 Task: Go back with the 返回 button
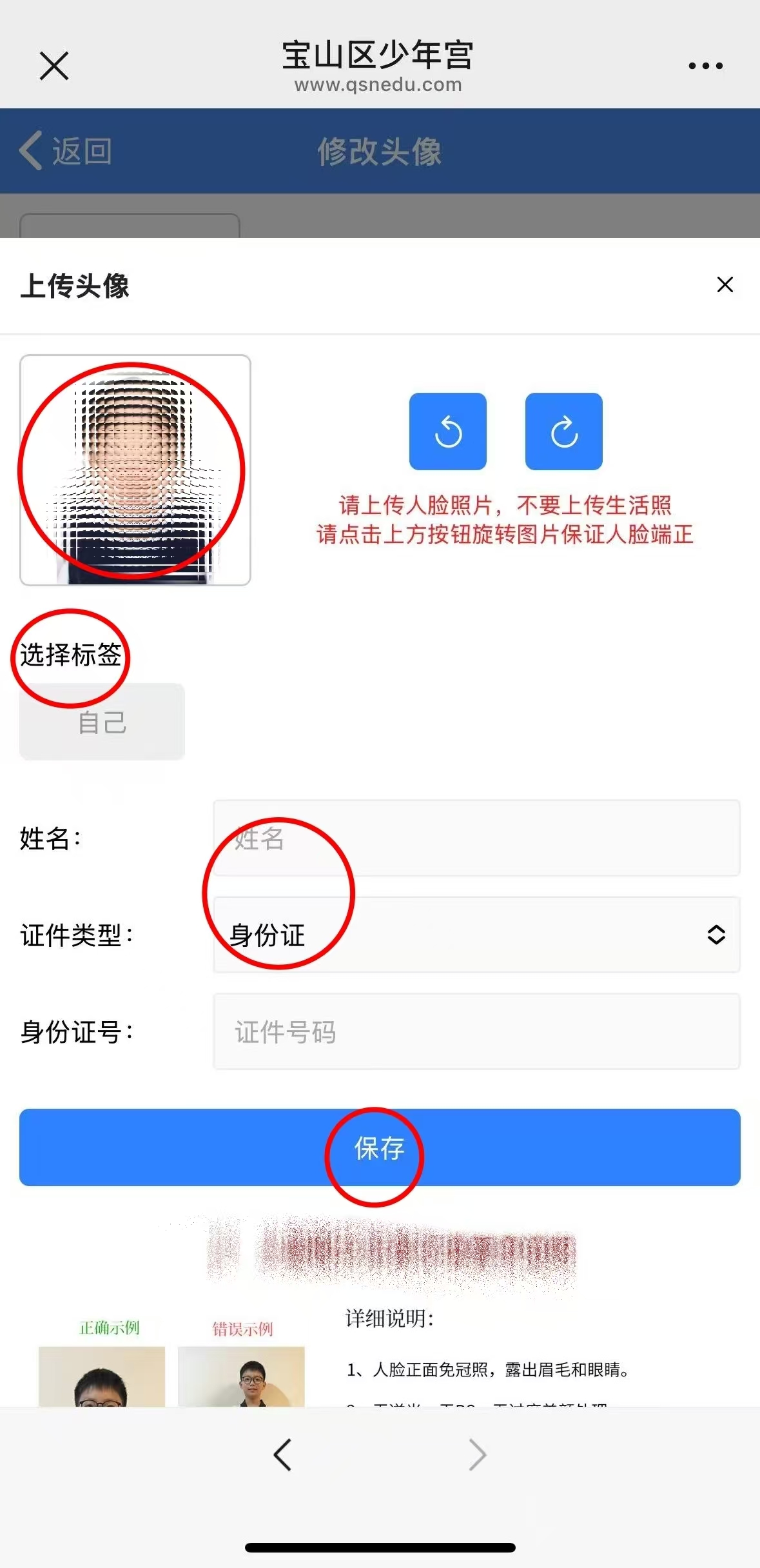pos(66,151)
